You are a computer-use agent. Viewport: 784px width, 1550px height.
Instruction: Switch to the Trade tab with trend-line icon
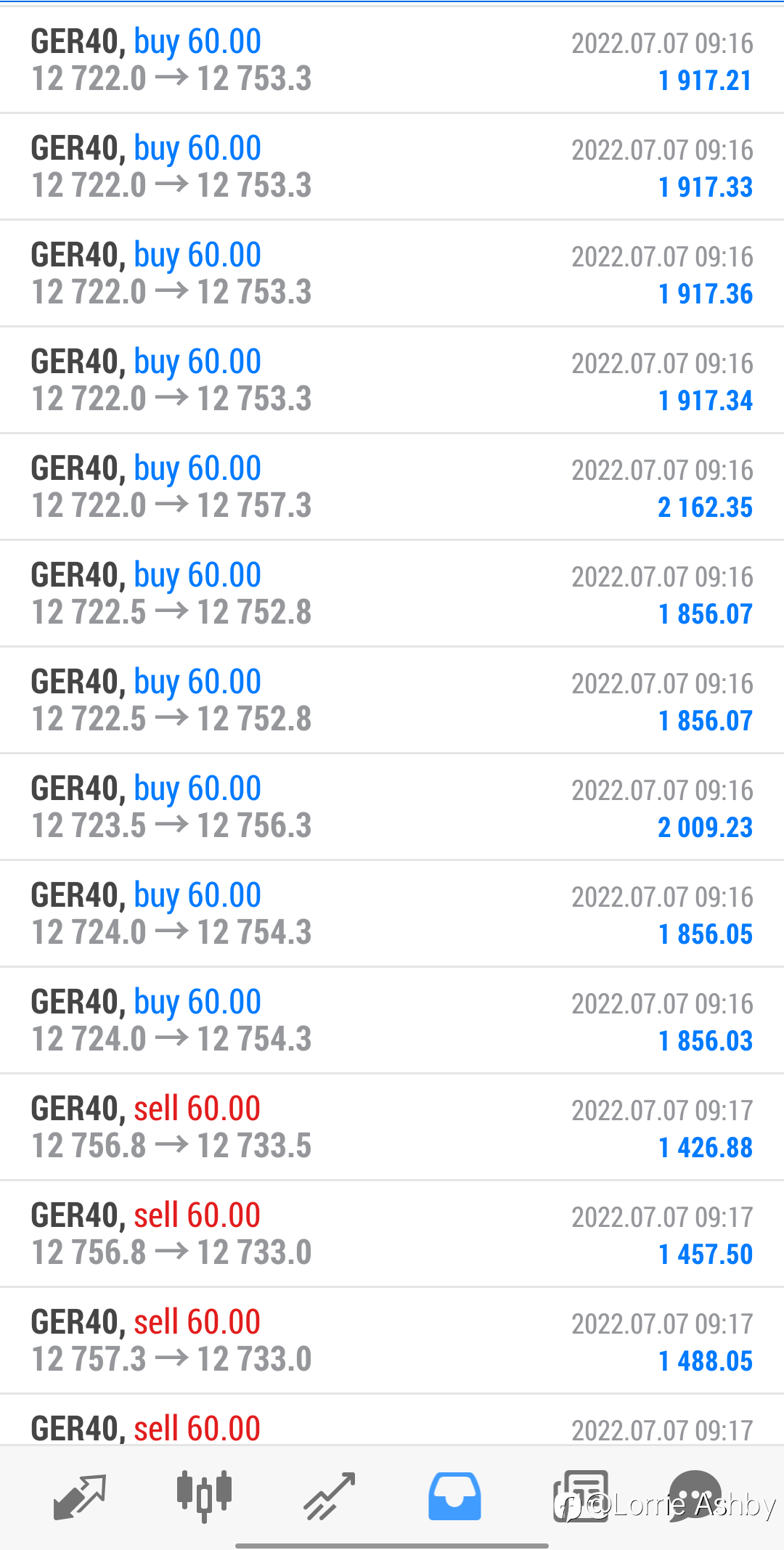point(330,1496)
